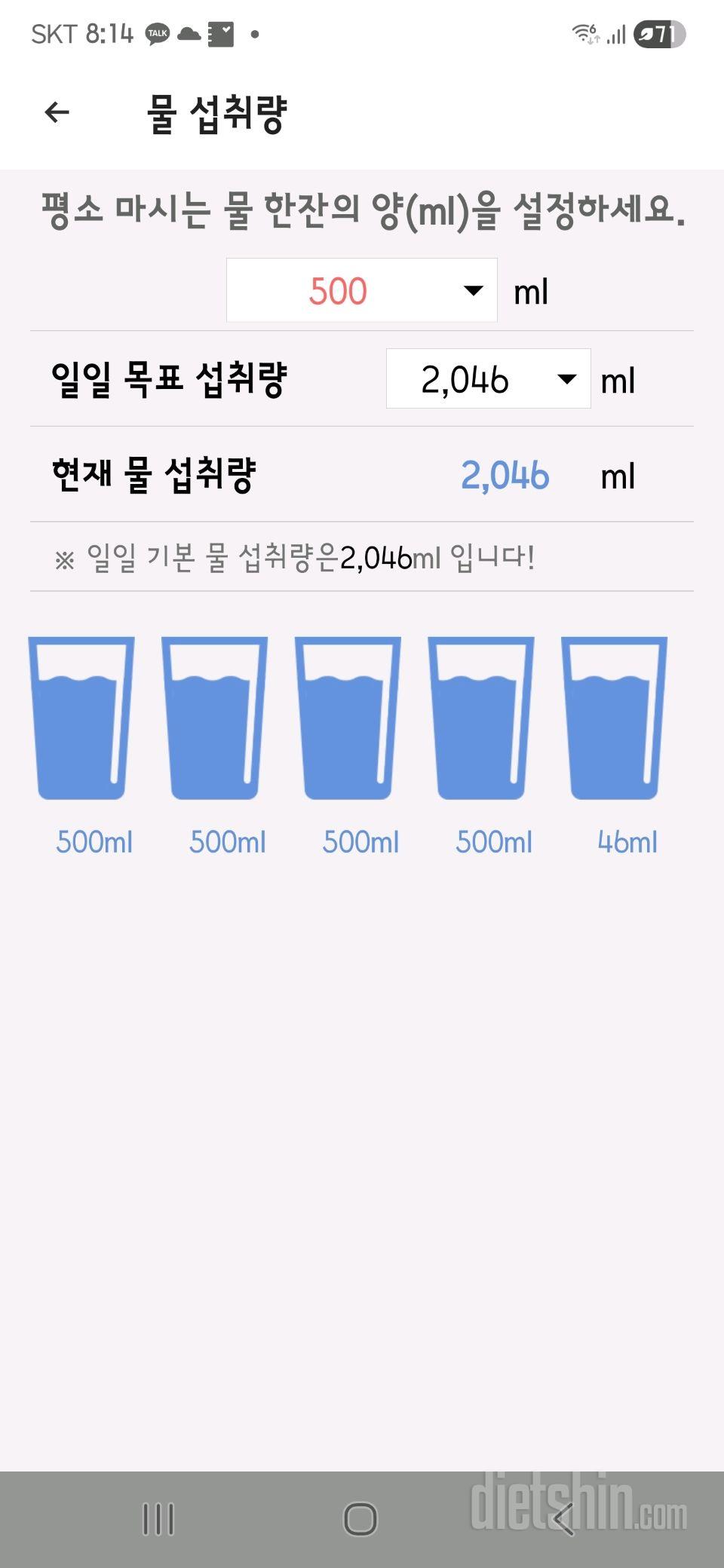The height and width of the screenshot is (1568, 724).
Task: Open the daily goal dropdown showing 2,046
Action: [487, 380]
